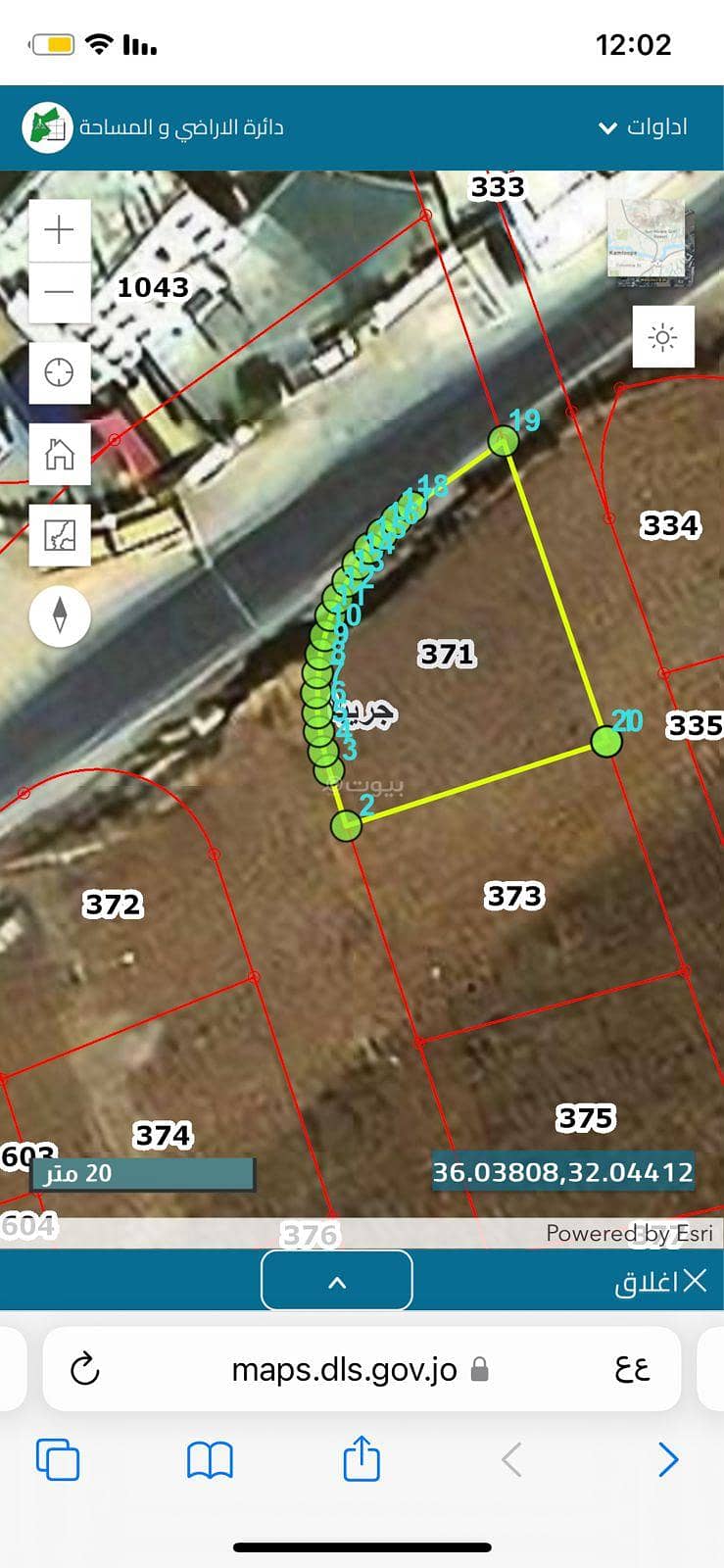Open the اداوات tools dropdown
The height and width of the screenshot is (1568, 724).
click(x=643, y=127)
